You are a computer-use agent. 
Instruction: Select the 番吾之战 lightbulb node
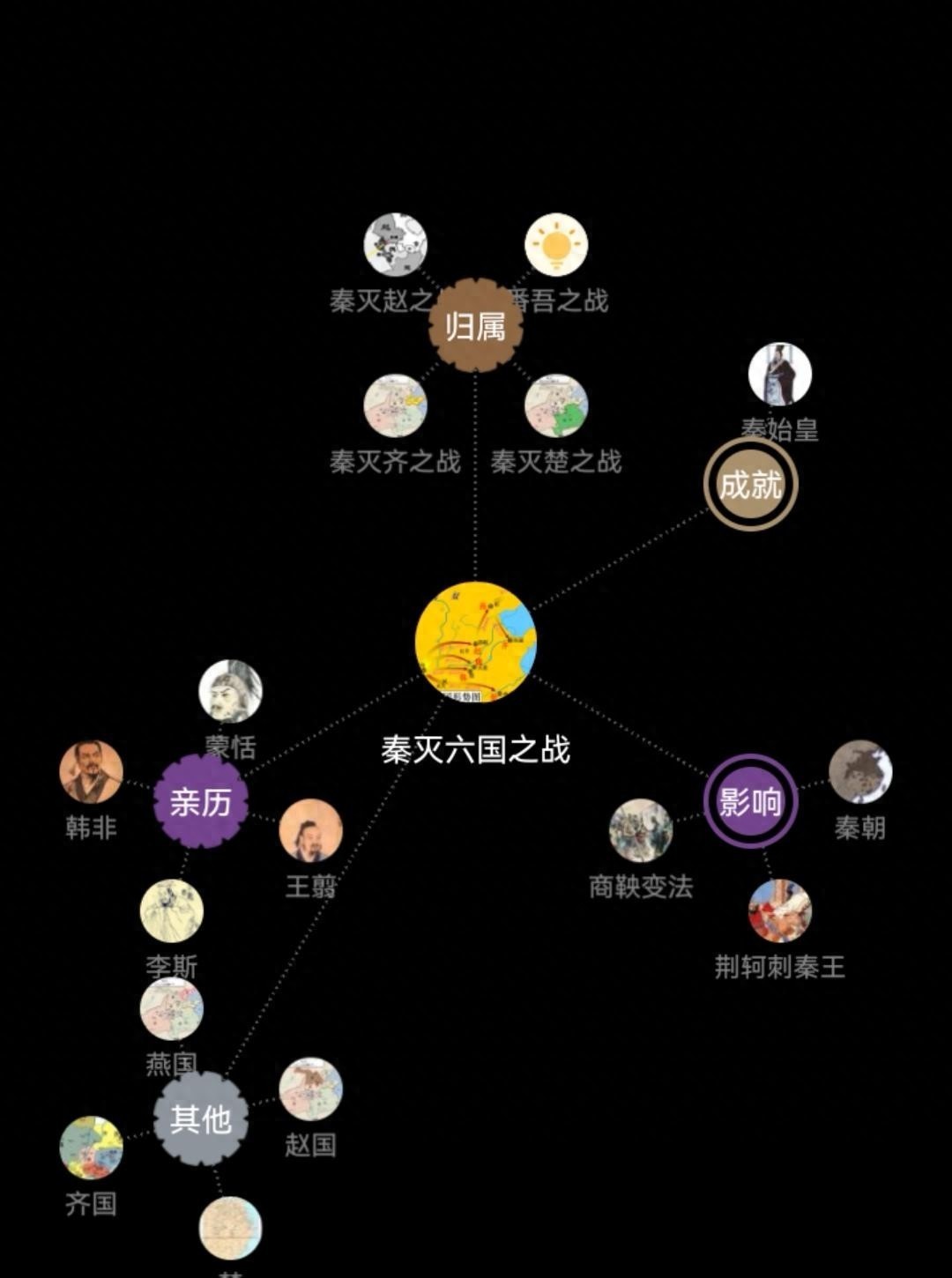(x=556, y=245)
